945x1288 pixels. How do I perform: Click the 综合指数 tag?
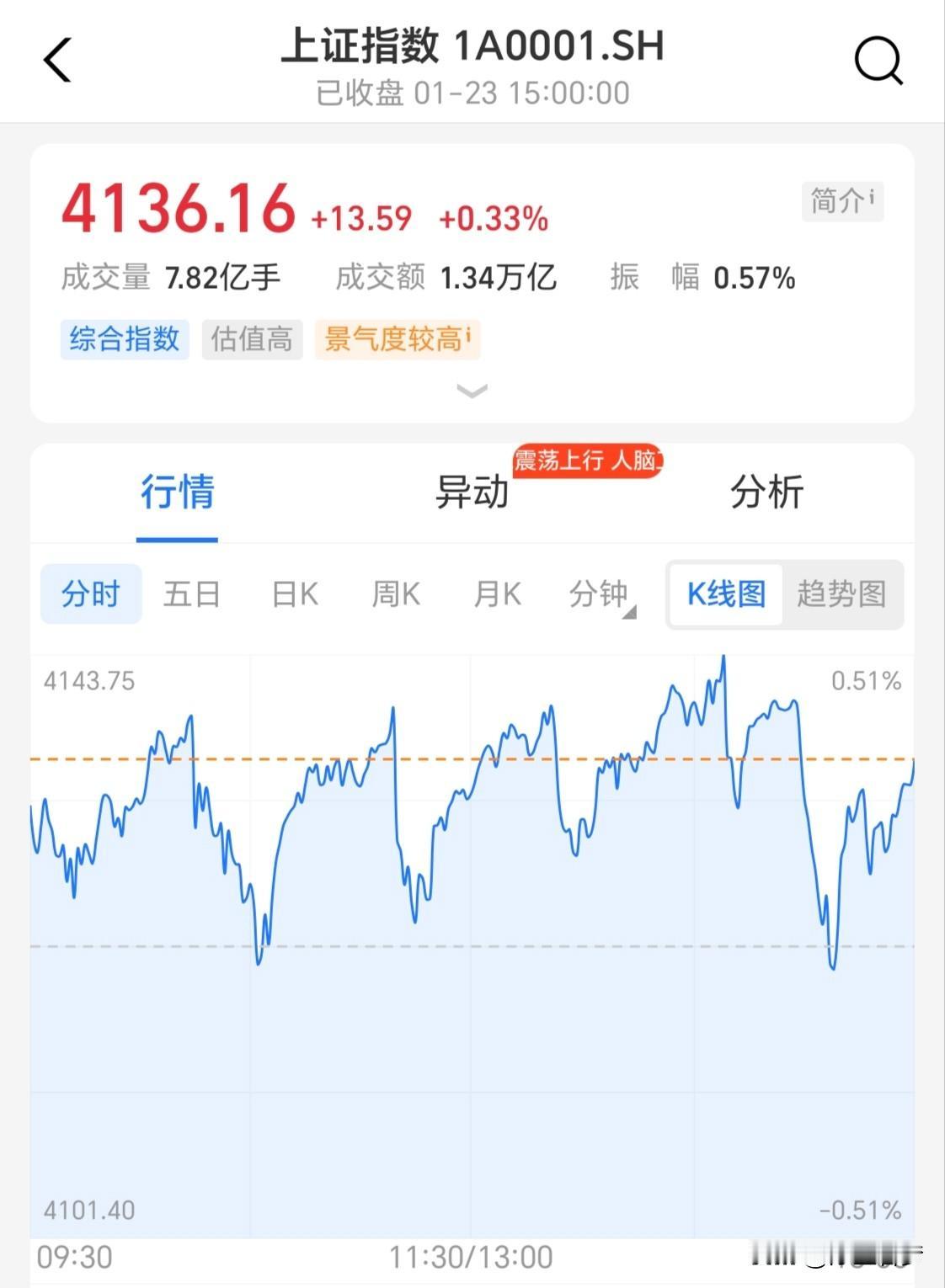[123, 339]
